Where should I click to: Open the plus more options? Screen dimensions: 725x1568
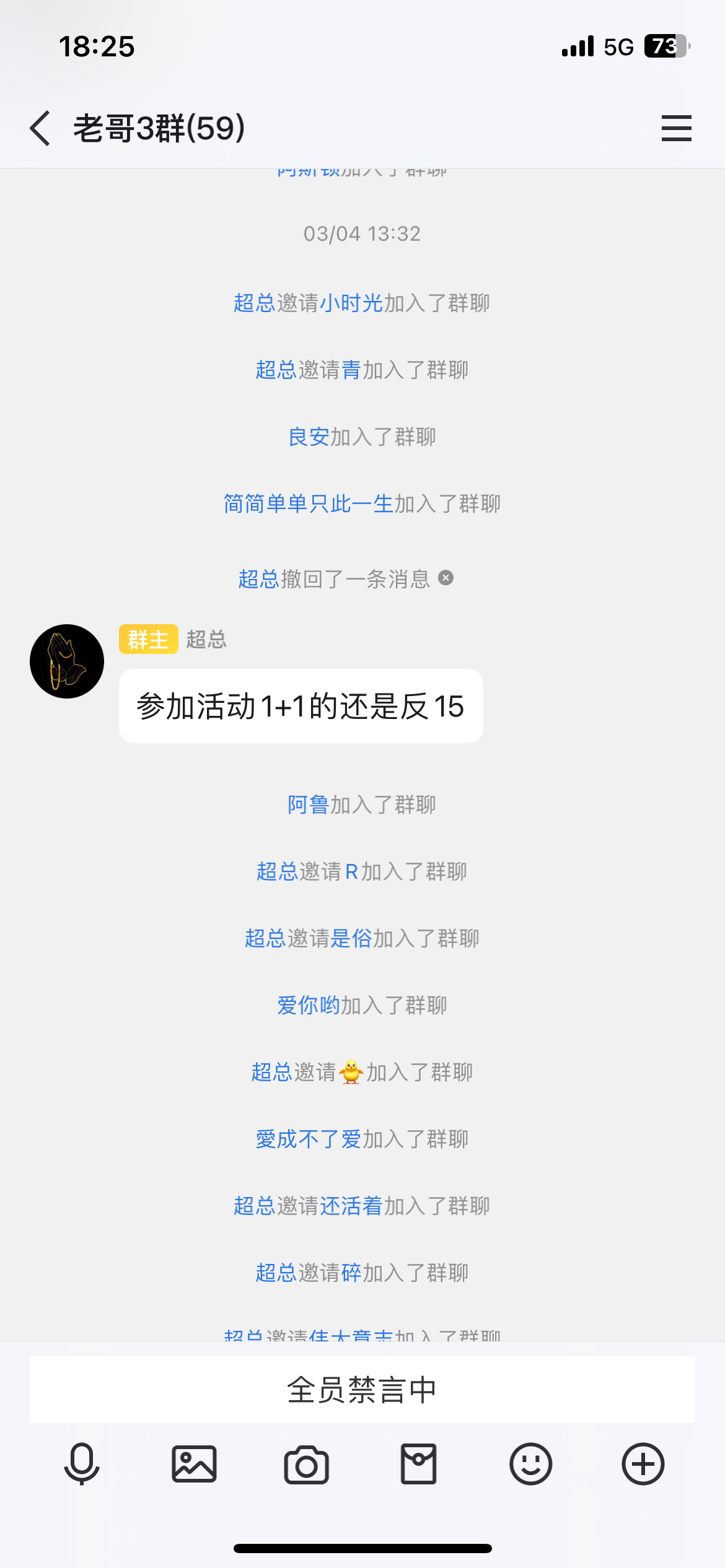click(x=643, y=1464)
